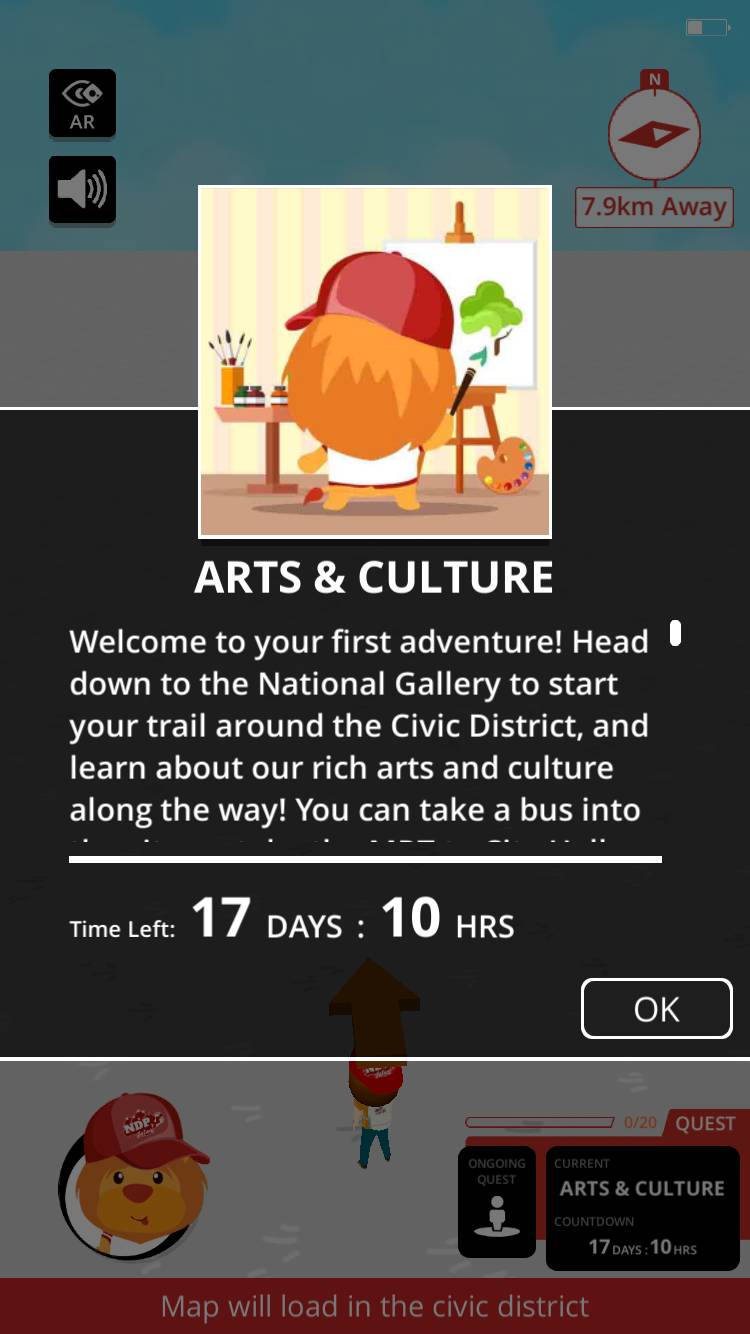Tap OK to dismiss the Arts & Culture dialog
Screen dimensions: 750x1334
656,1008
